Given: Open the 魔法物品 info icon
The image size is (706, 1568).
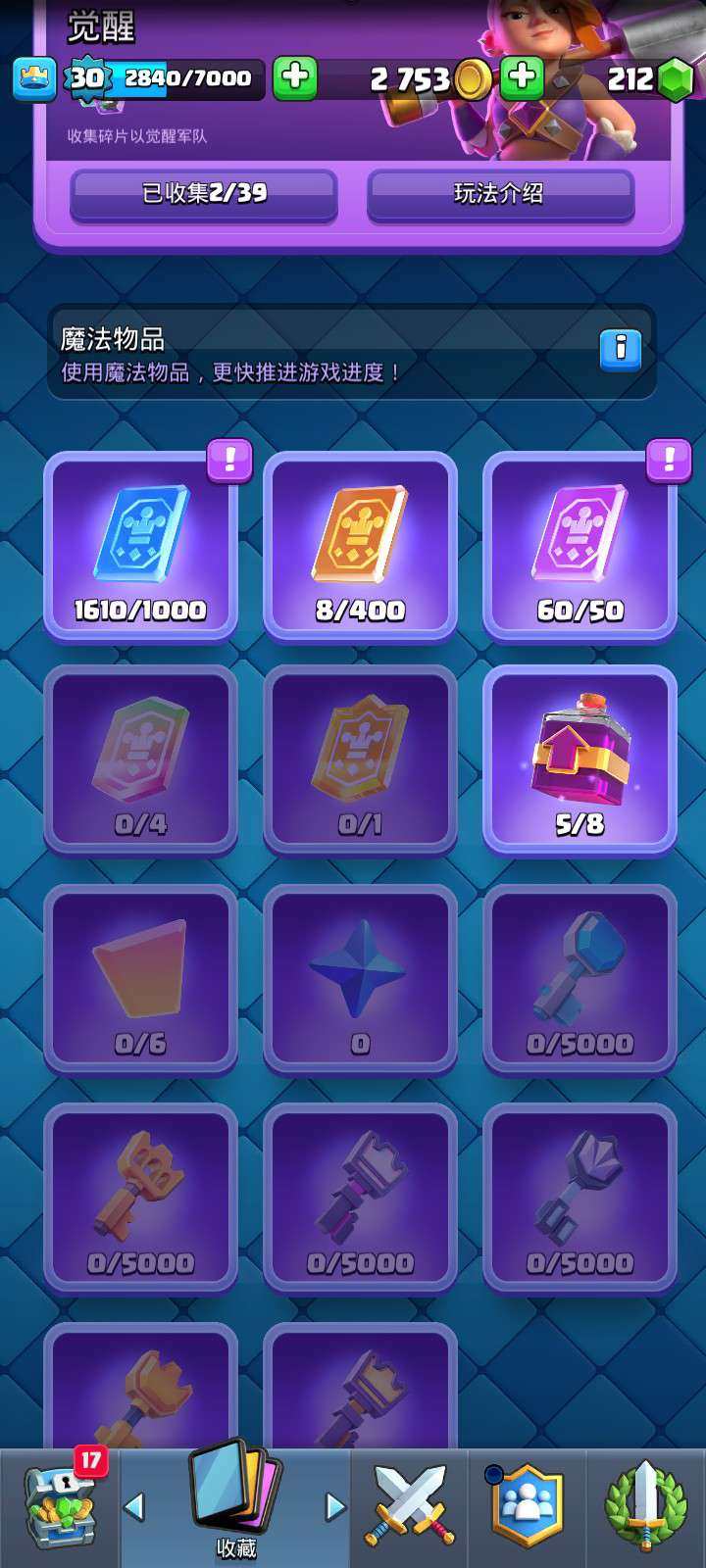Looking at the screenshot, I should [621, 348].
